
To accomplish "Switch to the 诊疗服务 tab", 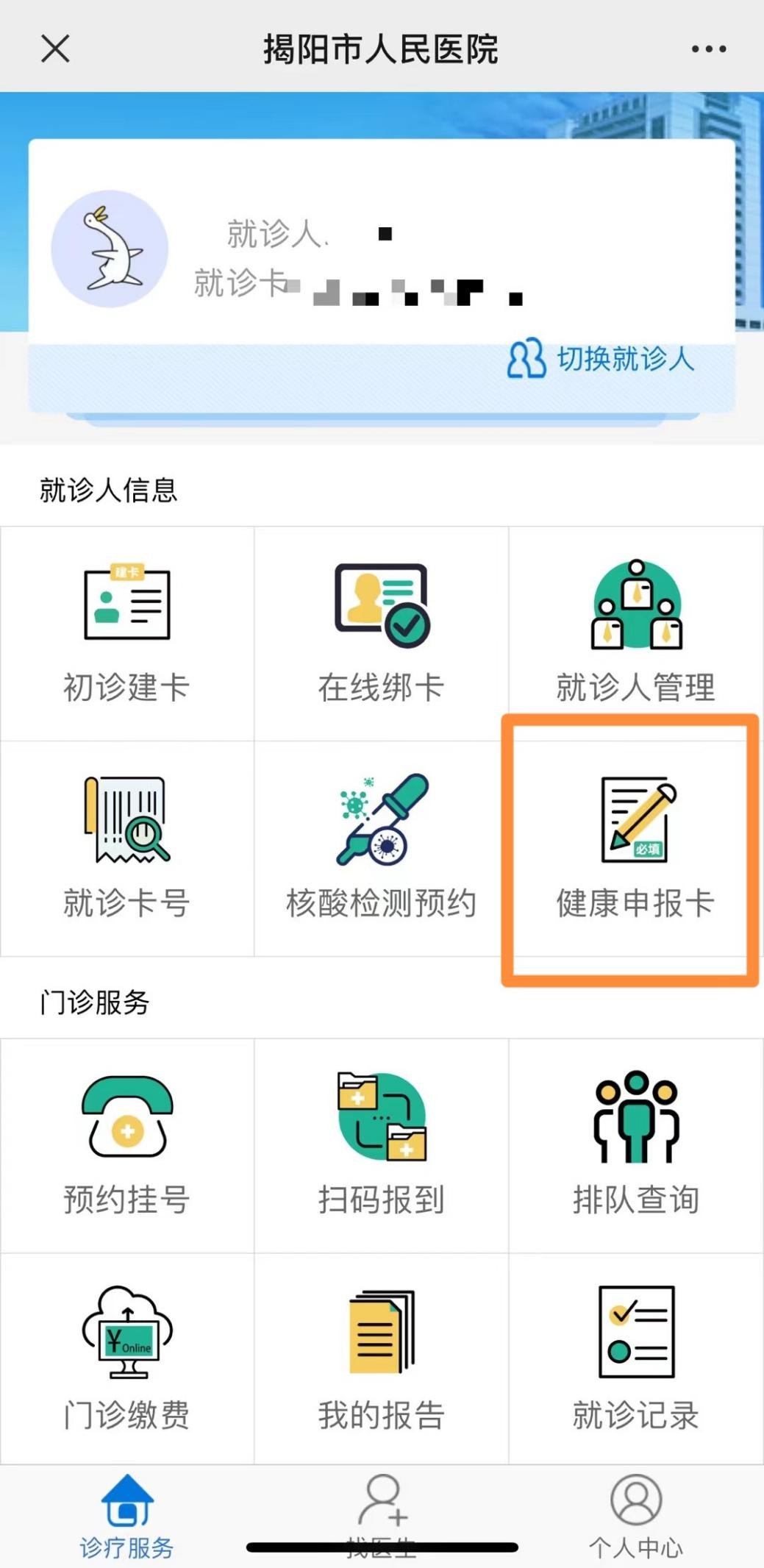I will pyautogui.click(x=127, y=1517).
